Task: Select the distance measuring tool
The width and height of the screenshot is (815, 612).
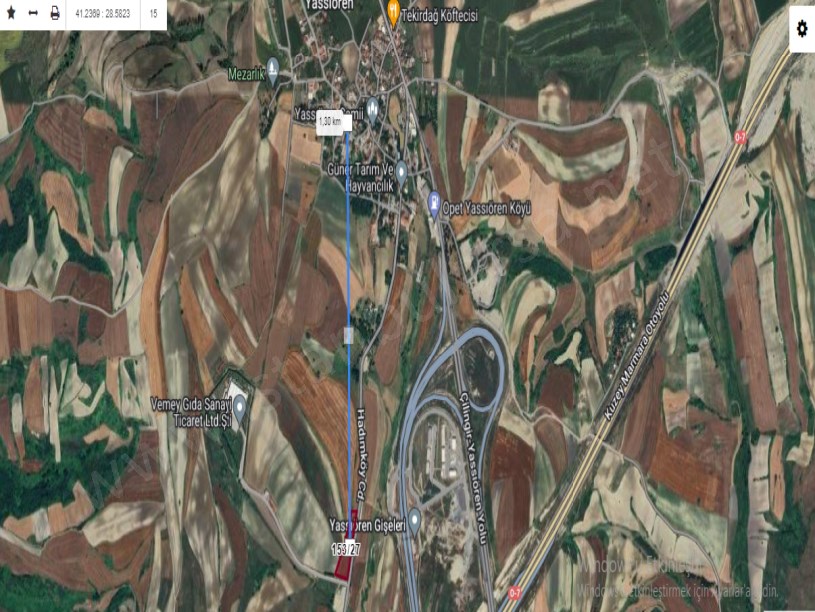Action: (33, 16)
